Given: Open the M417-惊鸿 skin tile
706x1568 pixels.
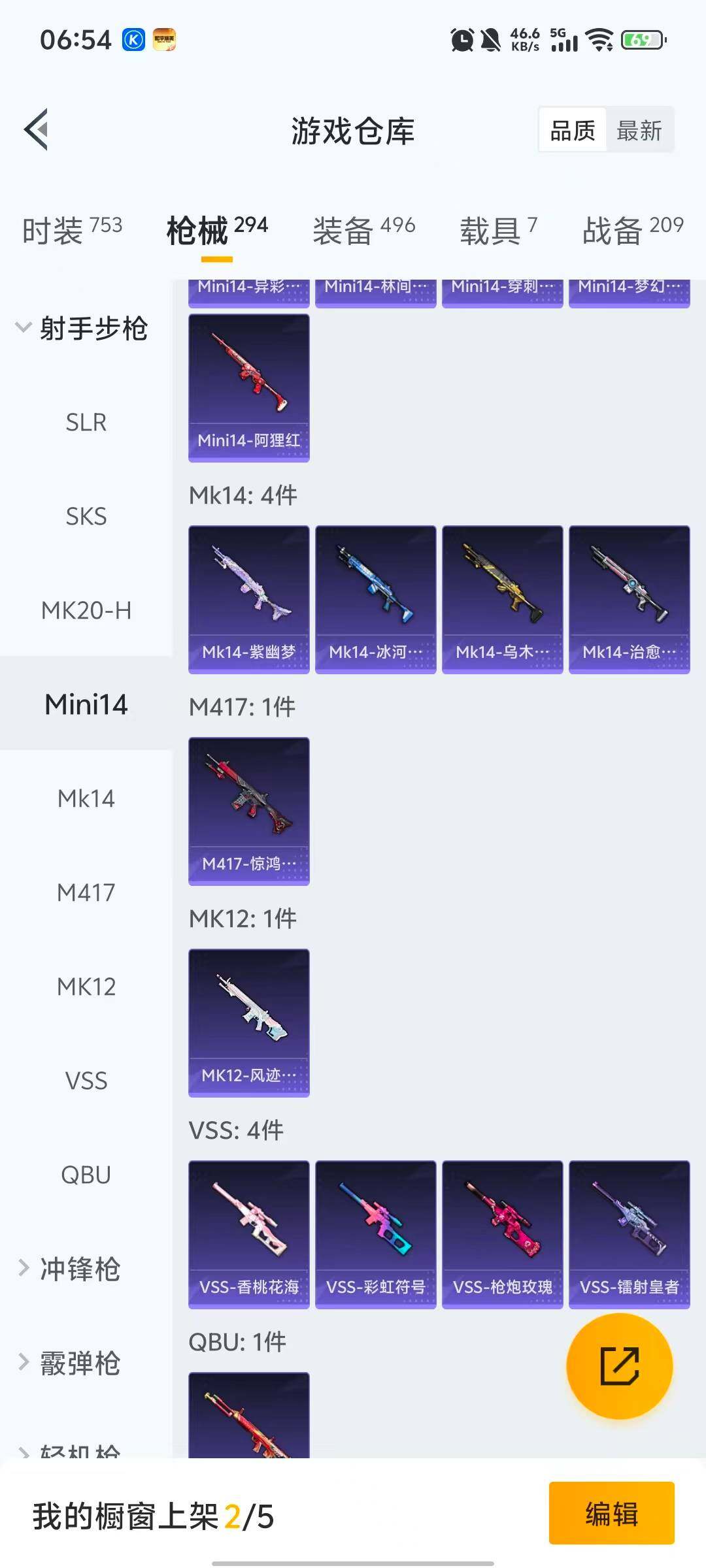Looking at the screenshot, I should [x=248, y=811].
